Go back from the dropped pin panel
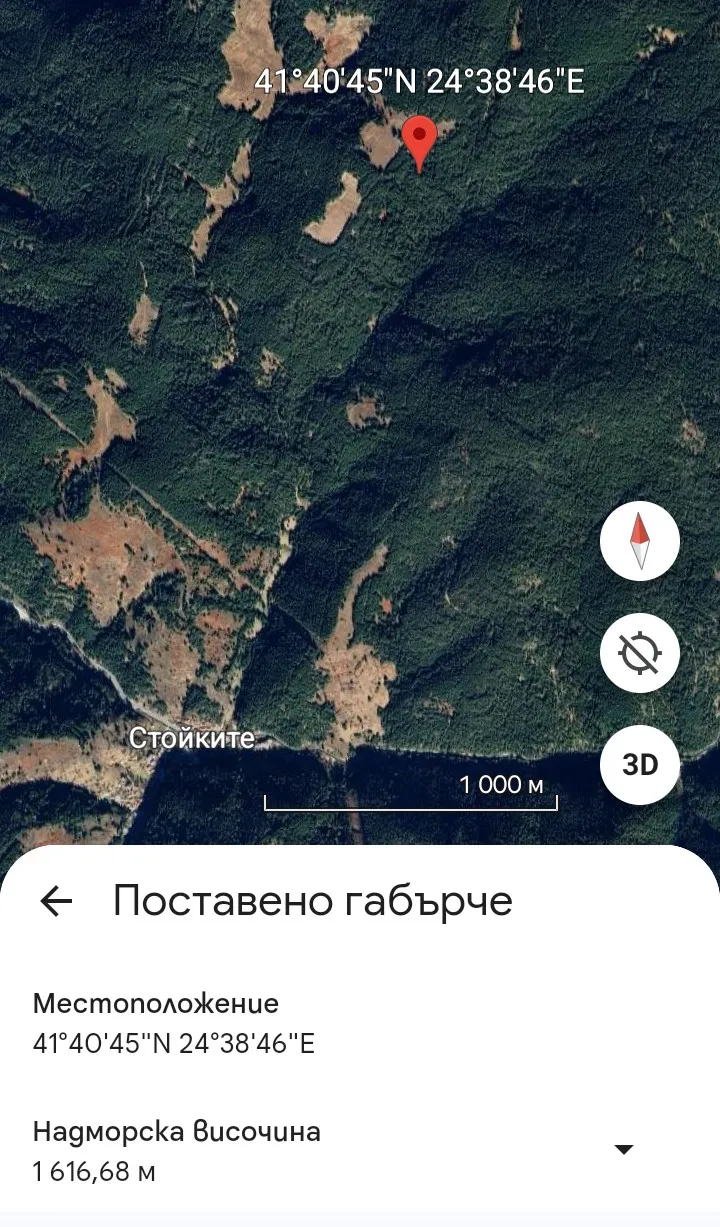 tap(56, 901)
